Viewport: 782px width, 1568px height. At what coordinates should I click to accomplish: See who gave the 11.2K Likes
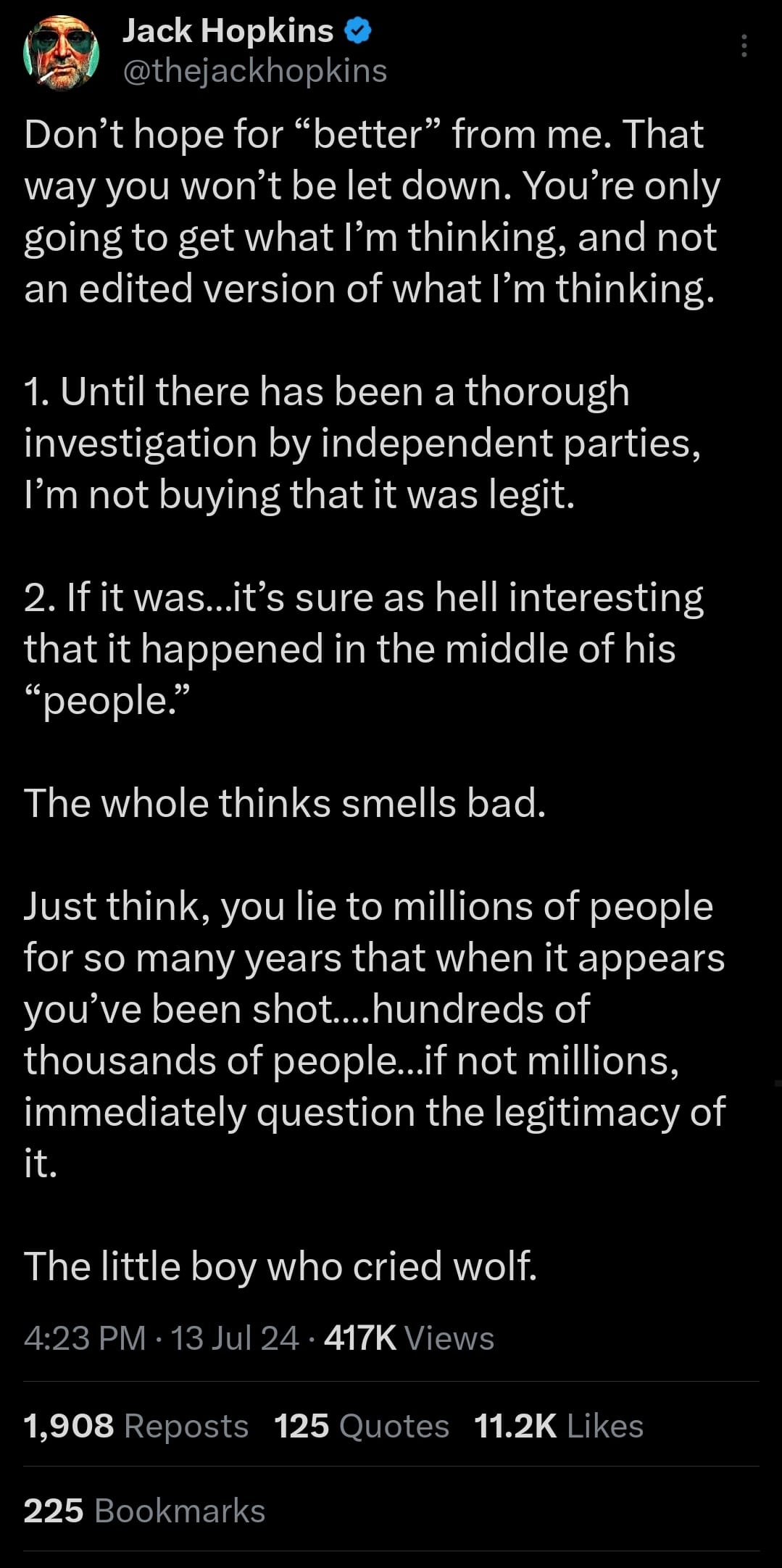click(x=559, y=1425)
